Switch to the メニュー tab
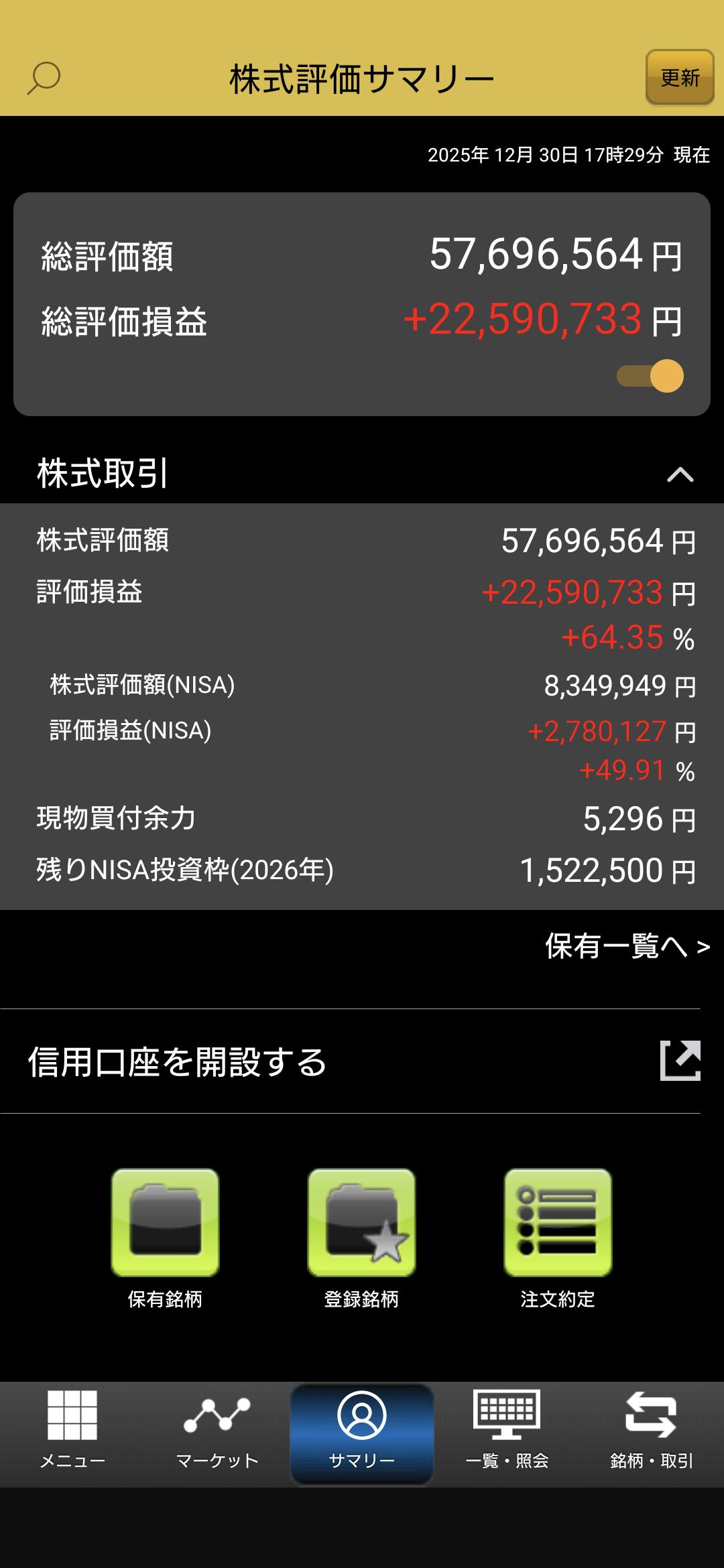The image size is (724, 1568). coord(72,1429)
